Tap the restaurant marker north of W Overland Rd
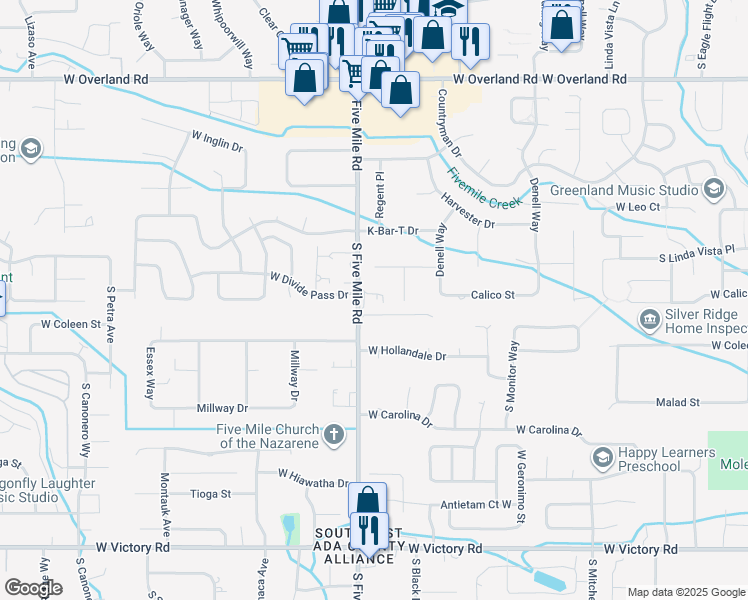 pos(468,40)
